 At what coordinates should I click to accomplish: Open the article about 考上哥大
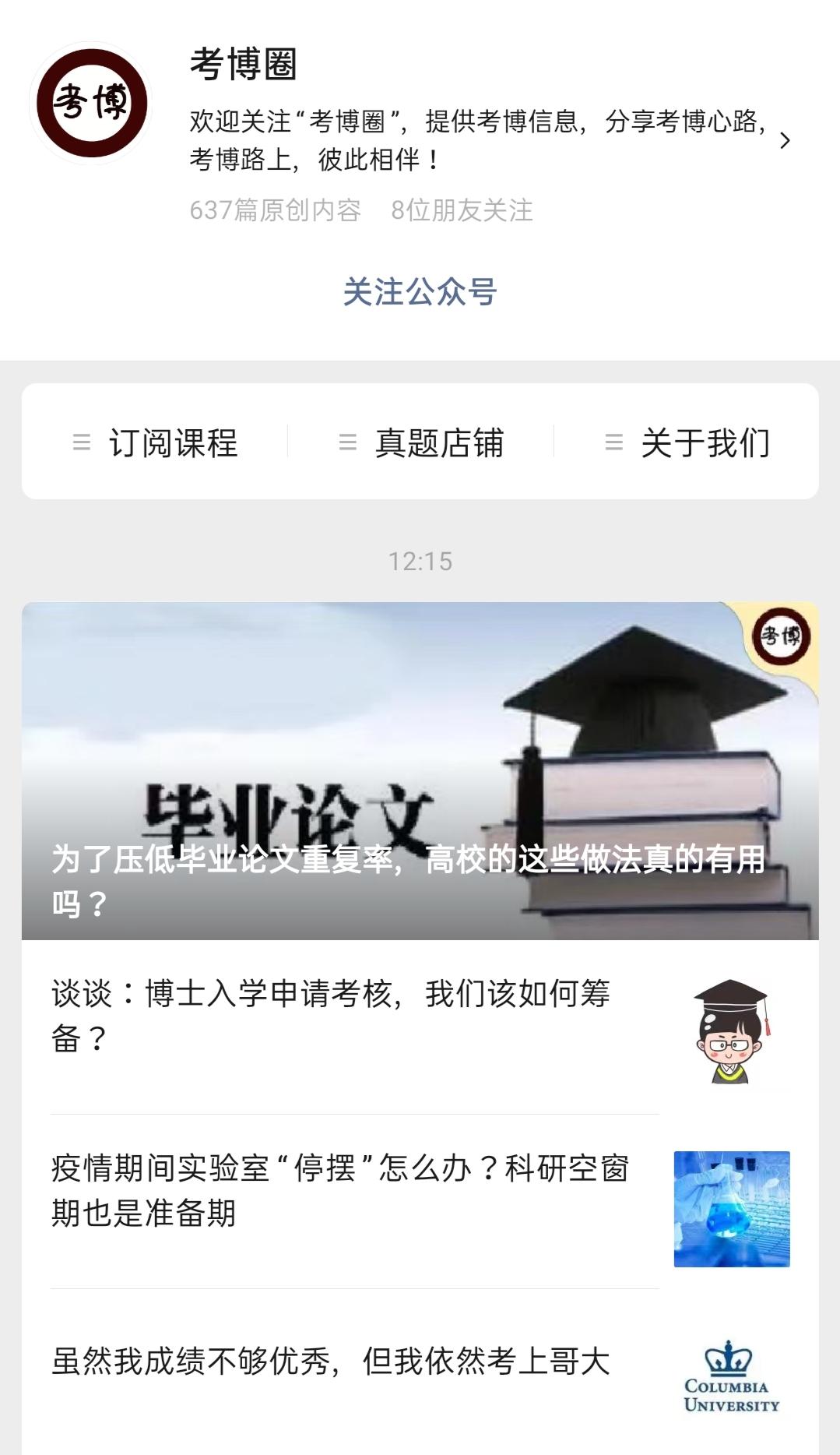(x=420, y=1372)
